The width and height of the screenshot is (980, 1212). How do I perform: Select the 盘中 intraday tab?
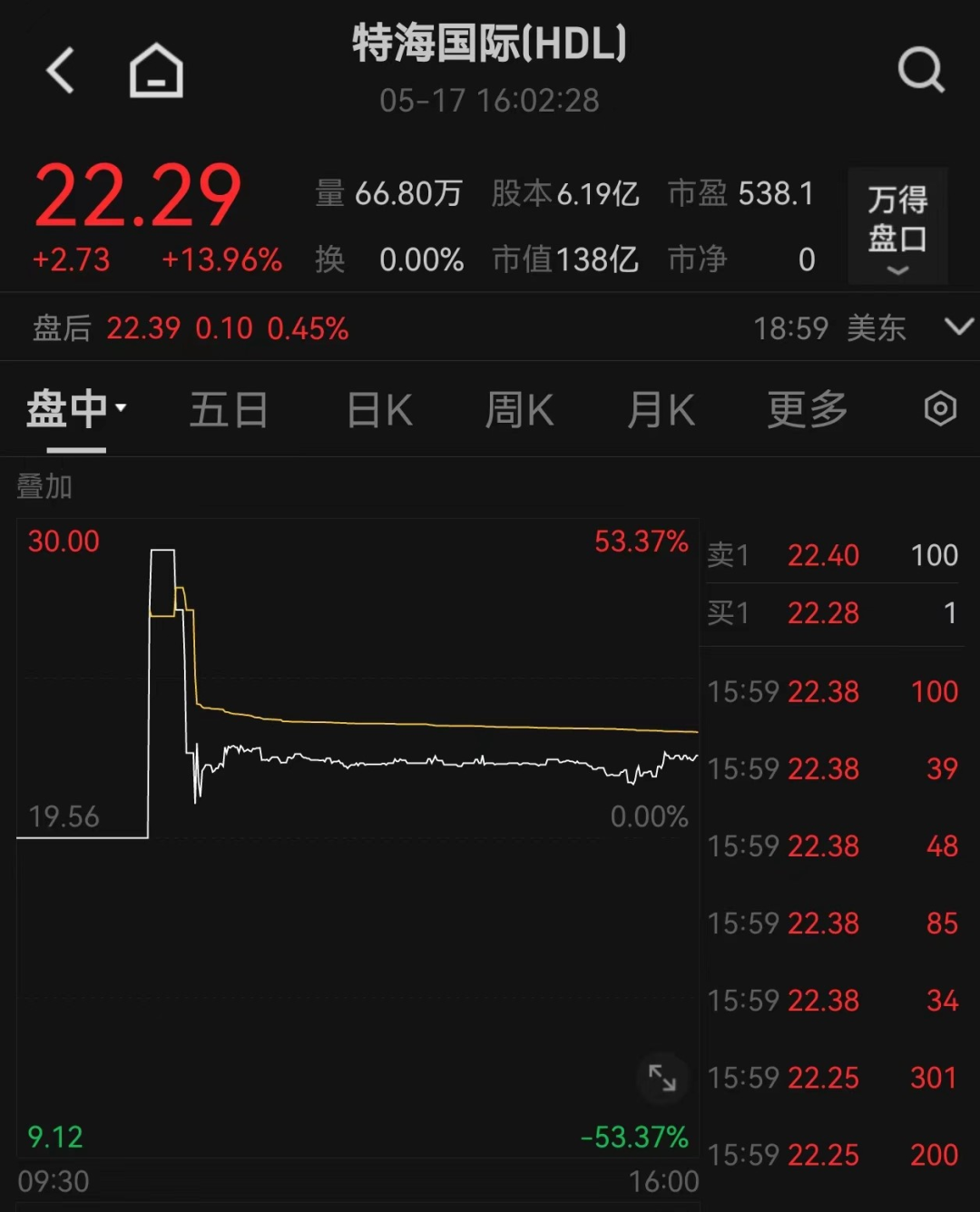(75, 410)
